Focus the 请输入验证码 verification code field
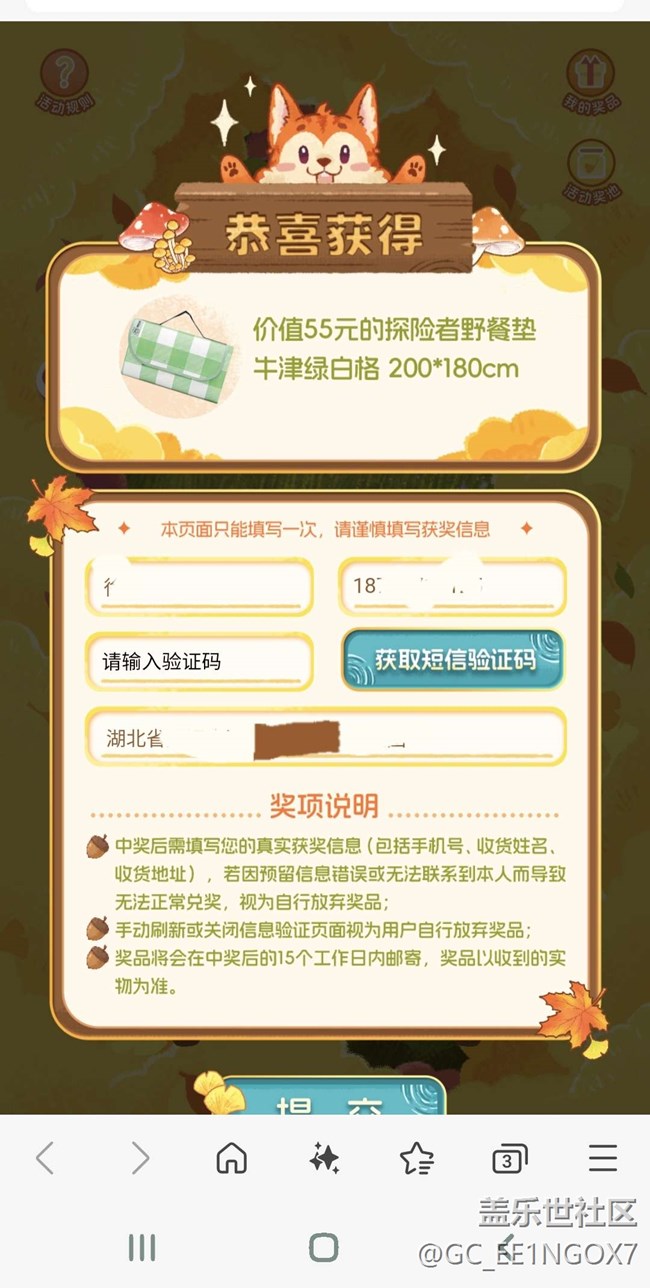Image resolution: width=650 pixels, height=1288 pixels. pos(199,661)
